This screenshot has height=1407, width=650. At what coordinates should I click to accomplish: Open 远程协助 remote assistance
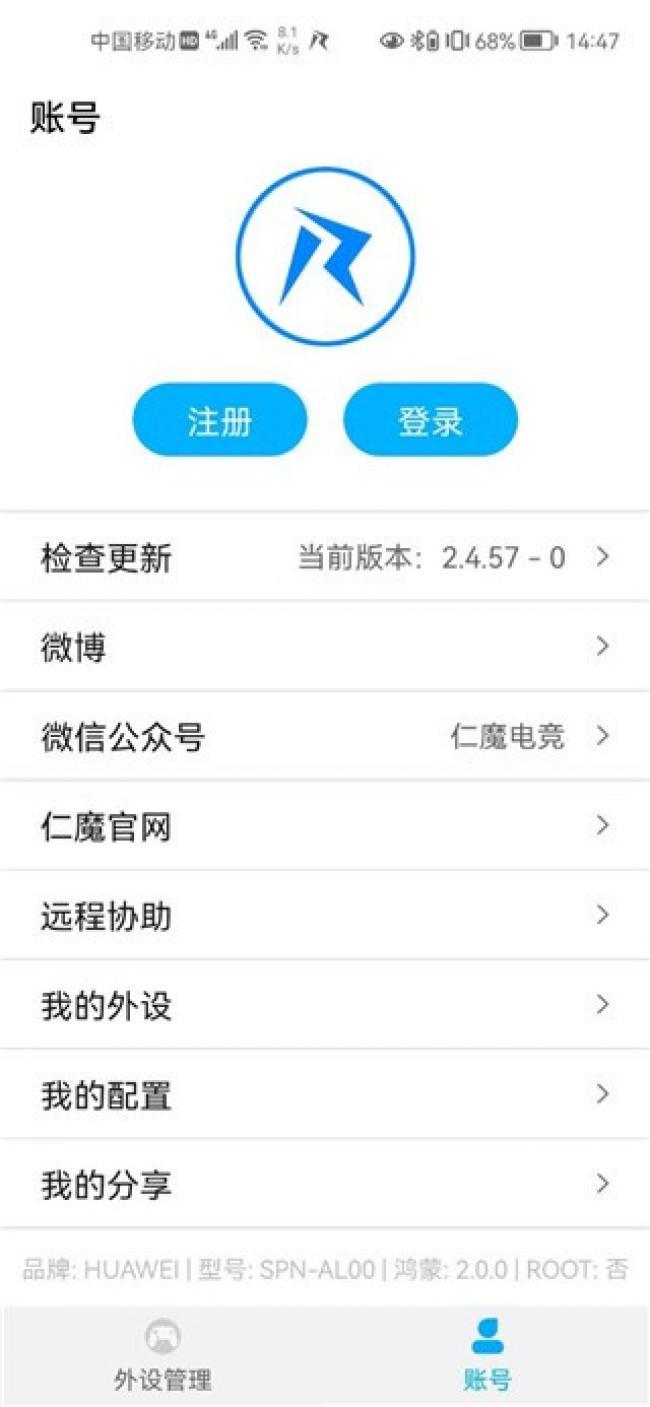[325, 916]
